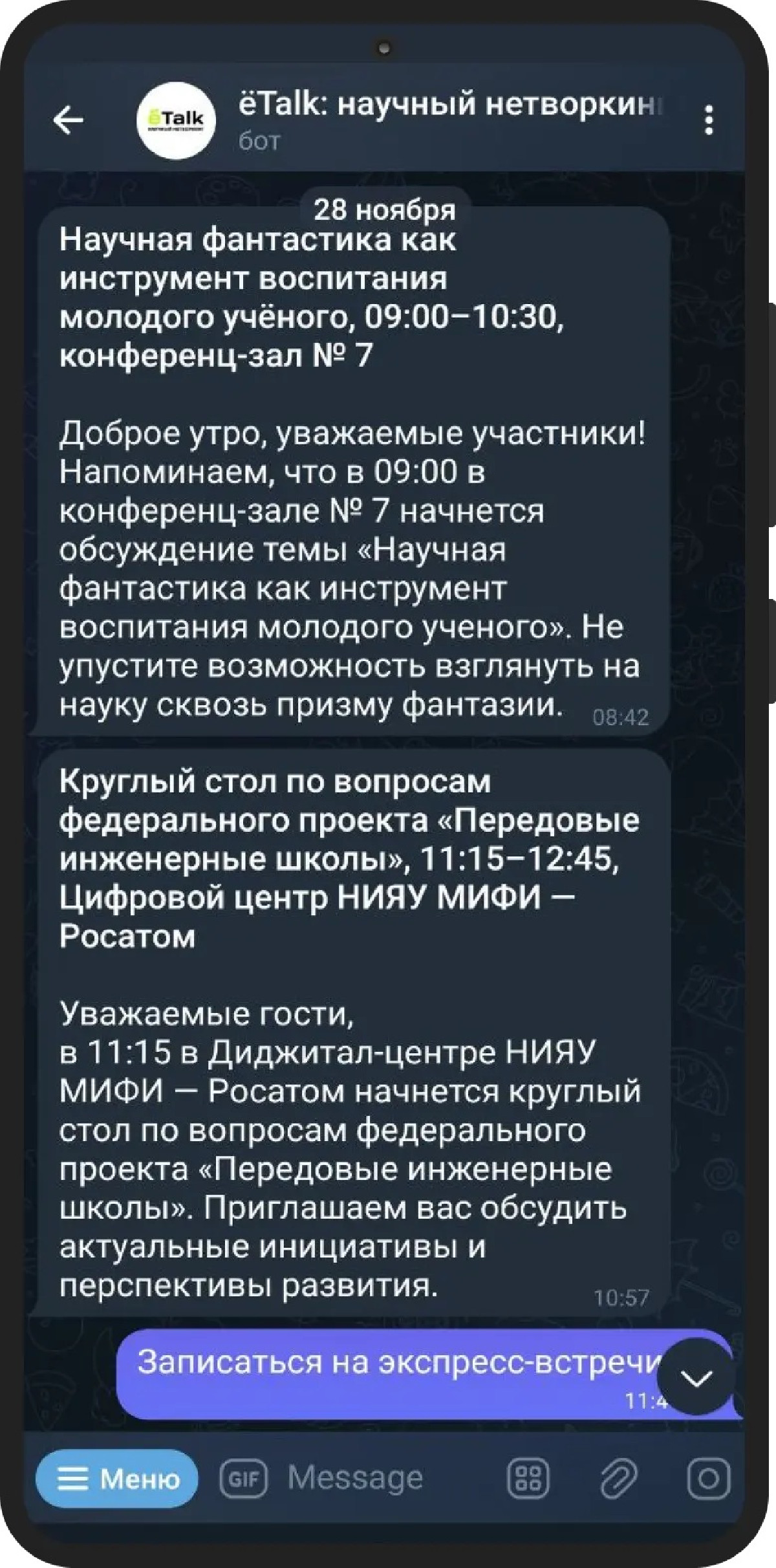Open the bot Меню button

(117, 1478)
